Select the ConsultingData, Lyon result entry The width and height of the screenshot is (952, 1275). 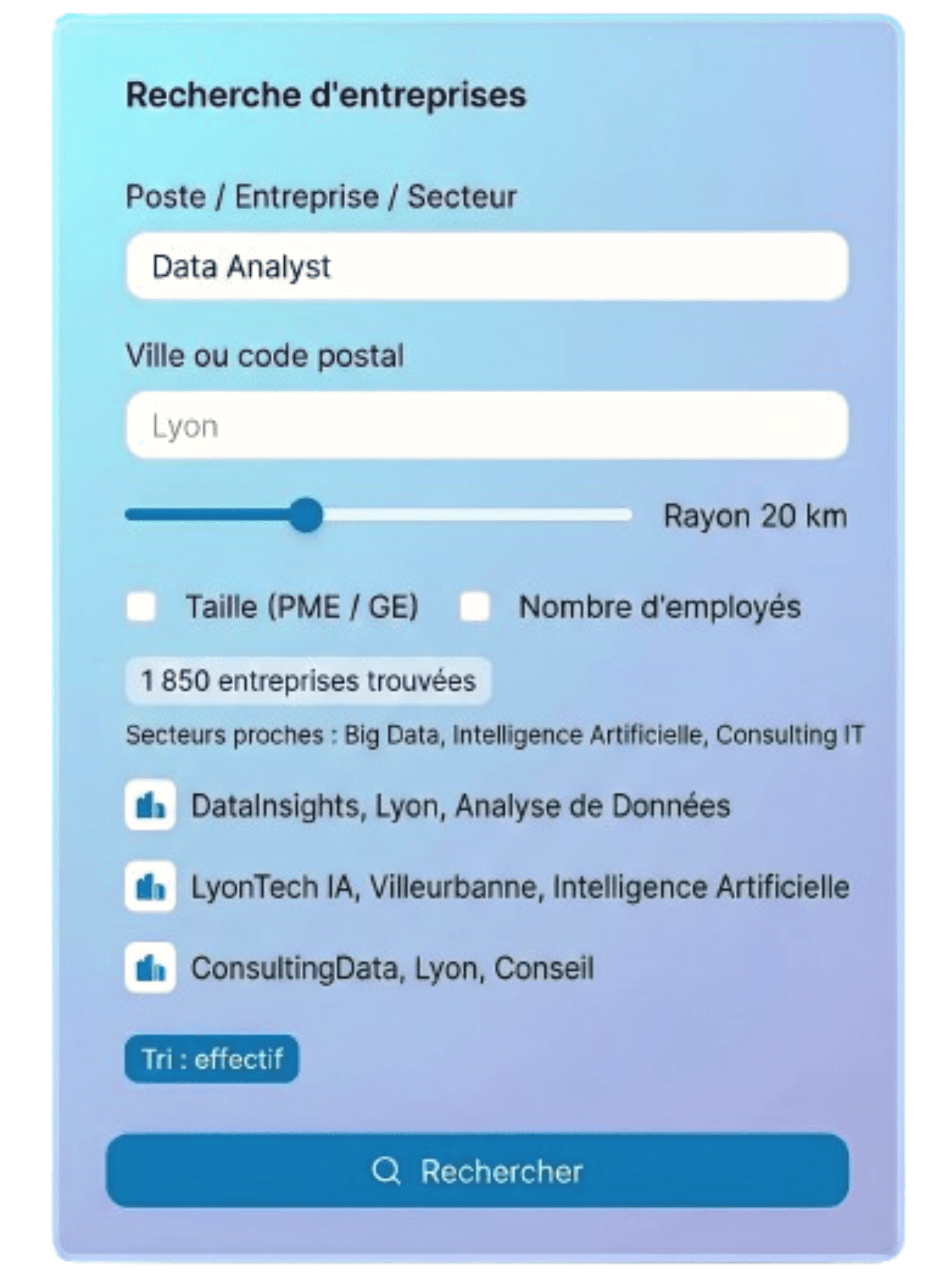click(x=394, y=969)
